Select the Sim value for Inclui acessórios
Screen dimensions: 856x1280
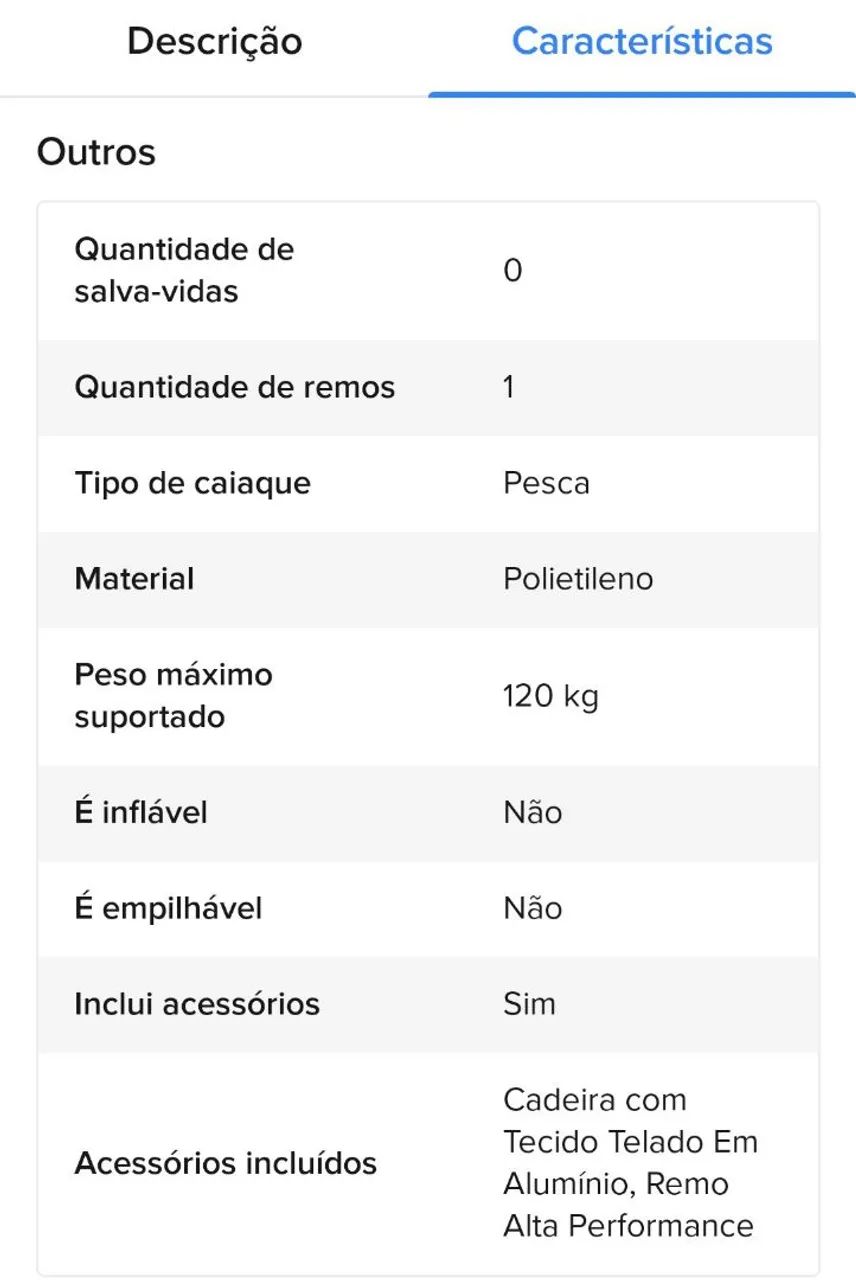[x=529, y=1004]
